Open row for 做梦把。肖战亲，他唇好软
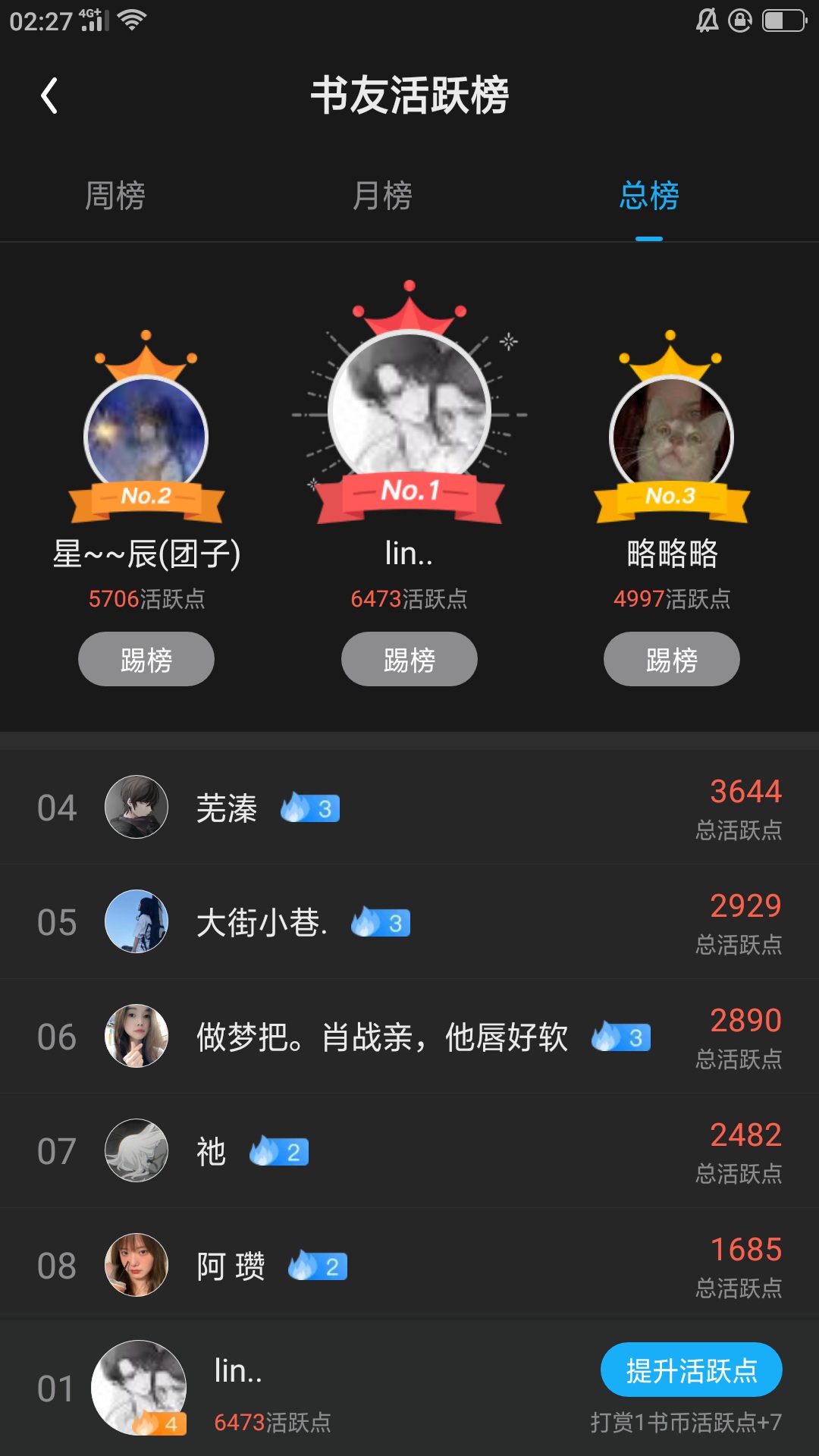Screen dimensions: 819x1456 point(409,1037)
